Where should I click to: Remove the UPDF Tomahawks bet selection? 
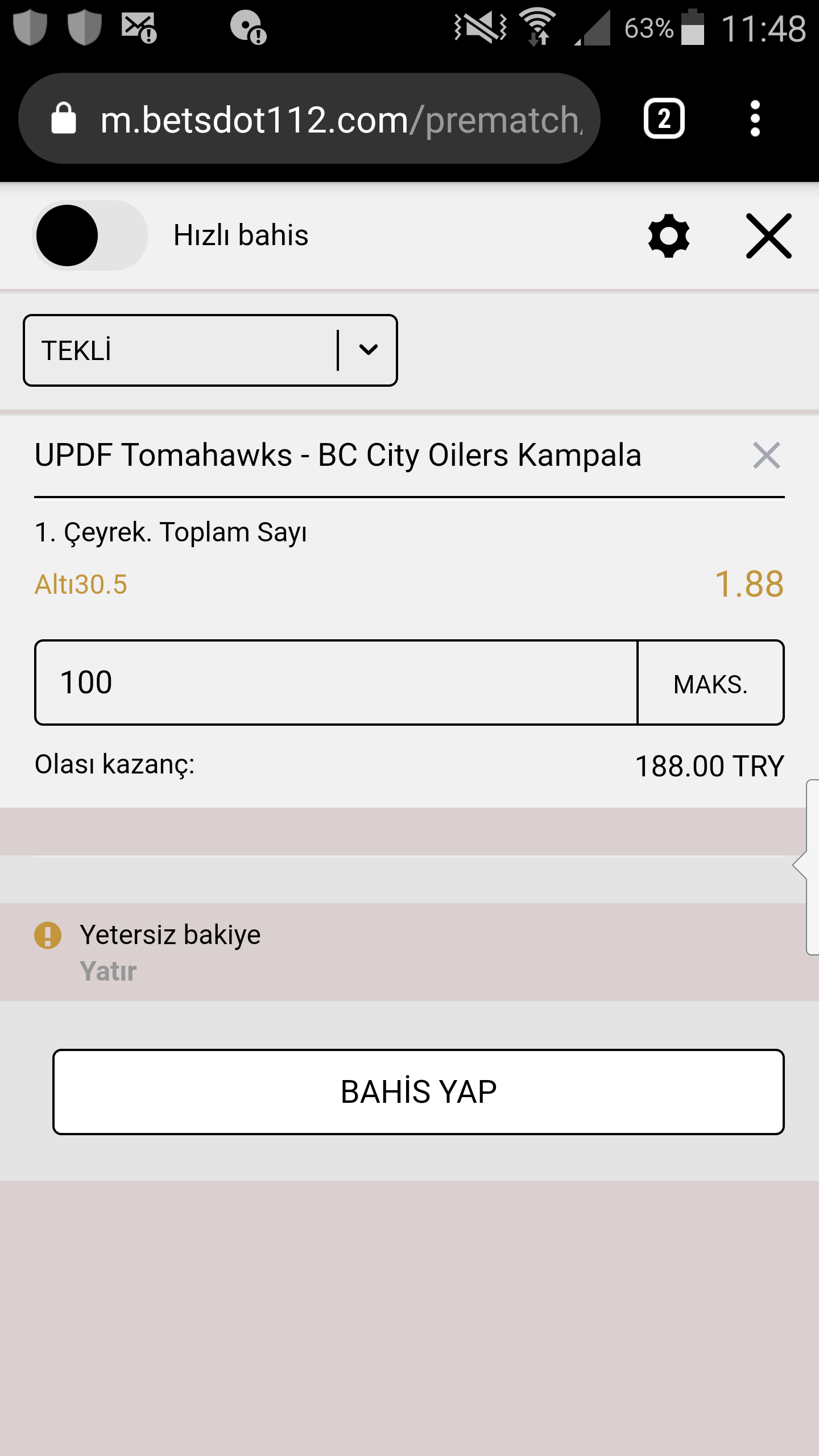(767, 456)
